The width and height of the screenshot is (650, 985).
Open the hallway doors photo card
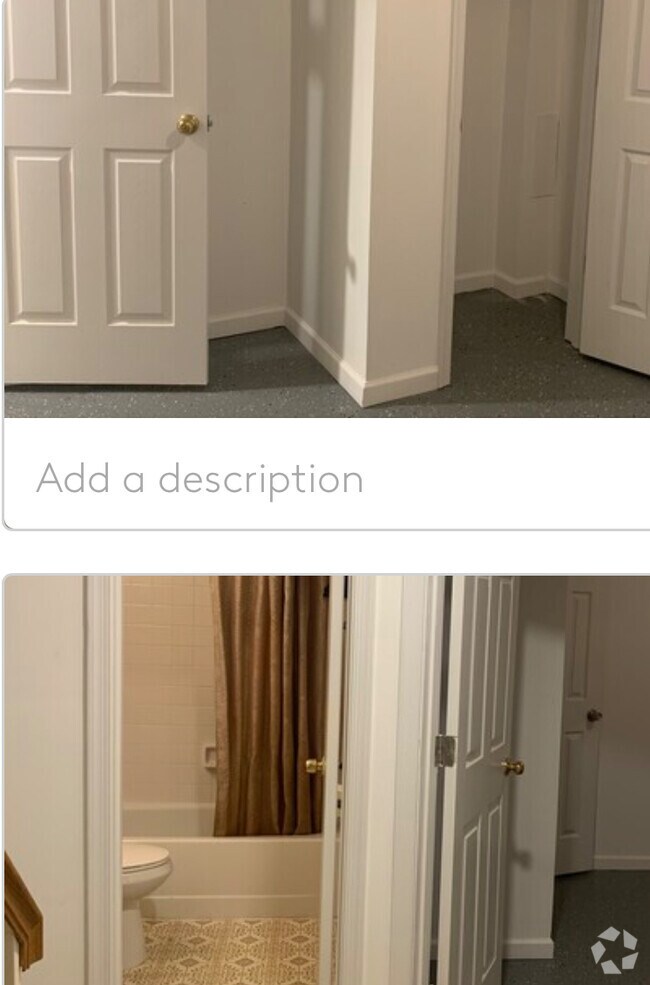click(326, 208)
